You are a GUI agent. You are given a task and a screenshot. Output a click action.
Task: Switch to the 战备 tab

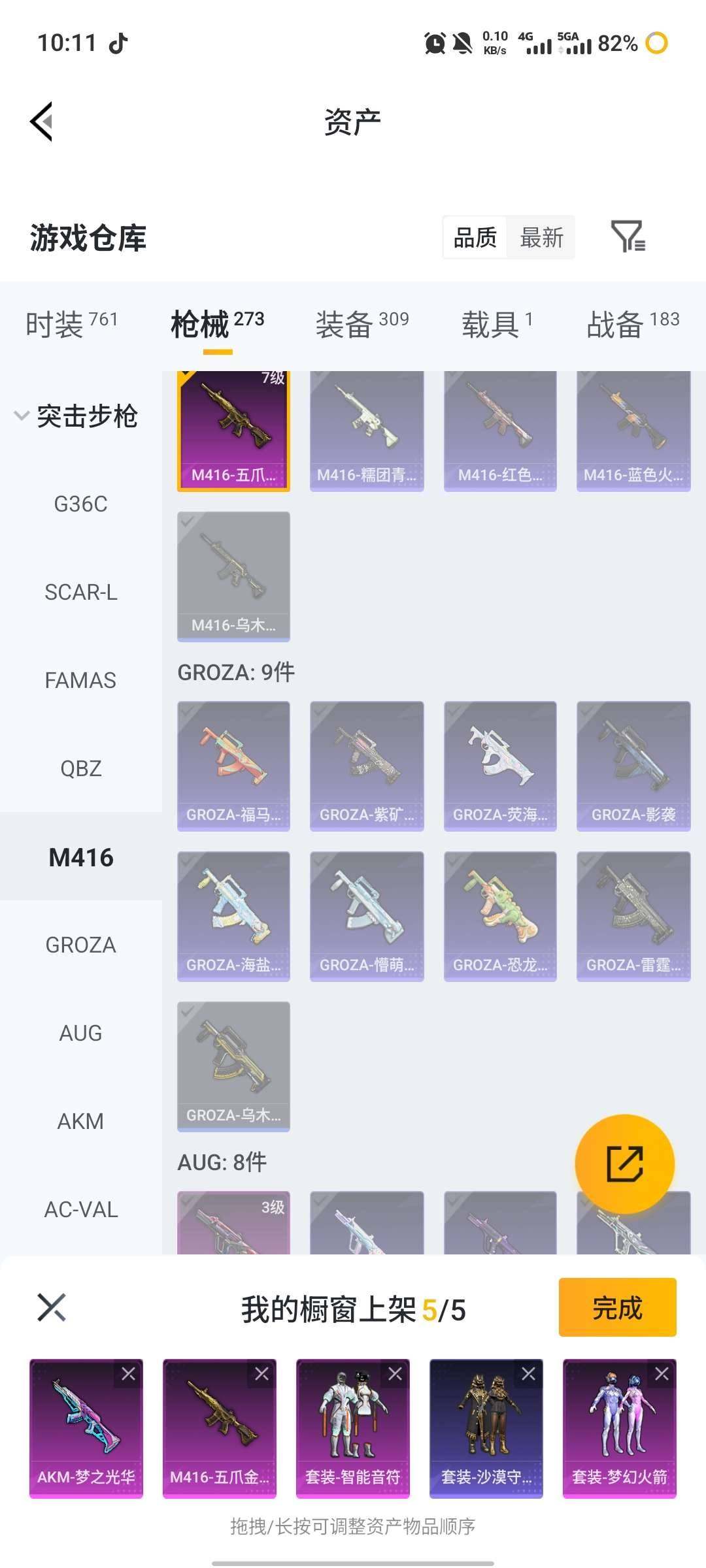(632, 324)
